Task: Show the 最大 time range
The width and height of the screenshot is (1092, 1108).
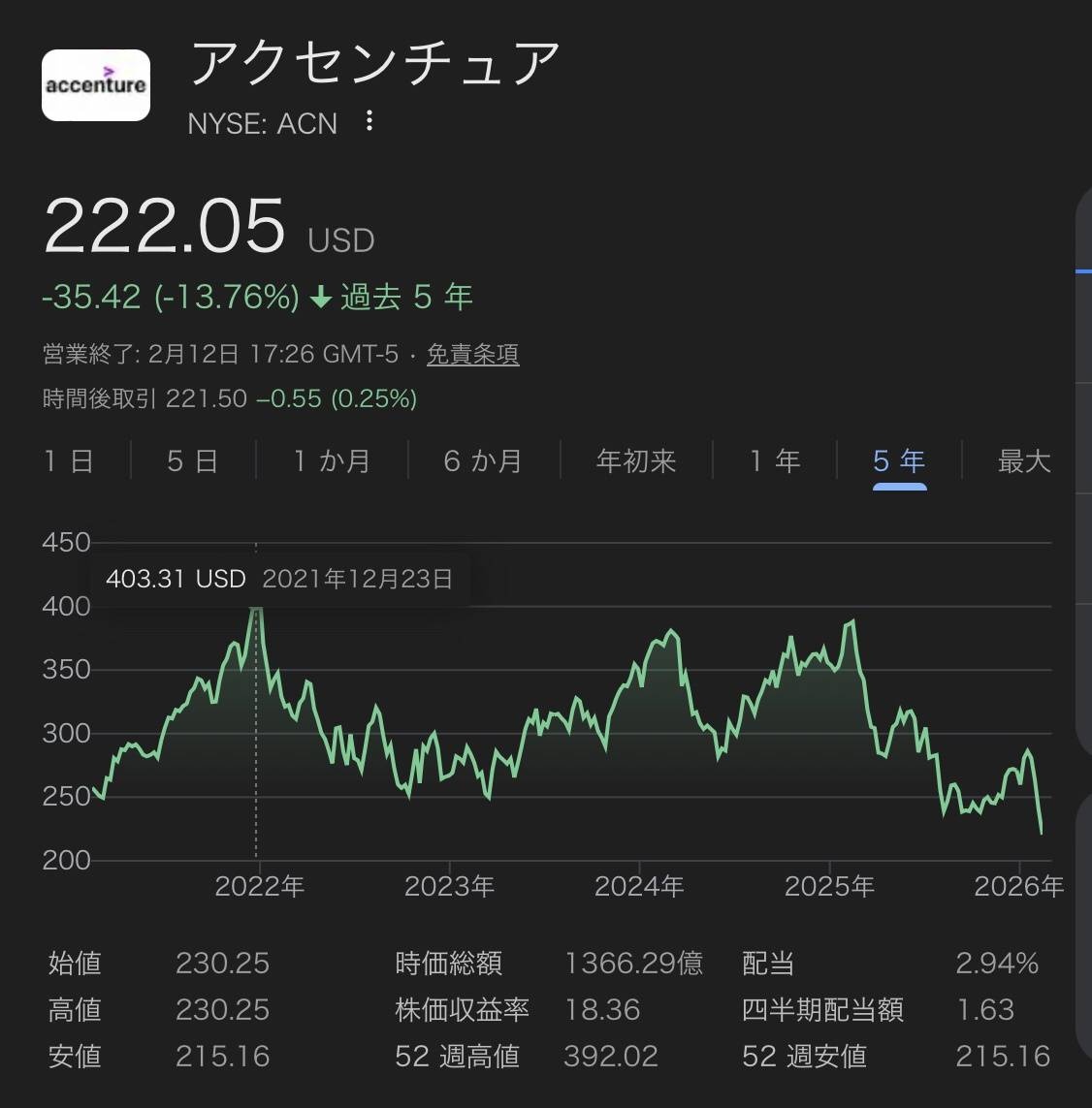Action: click(x=1024, y=460)
